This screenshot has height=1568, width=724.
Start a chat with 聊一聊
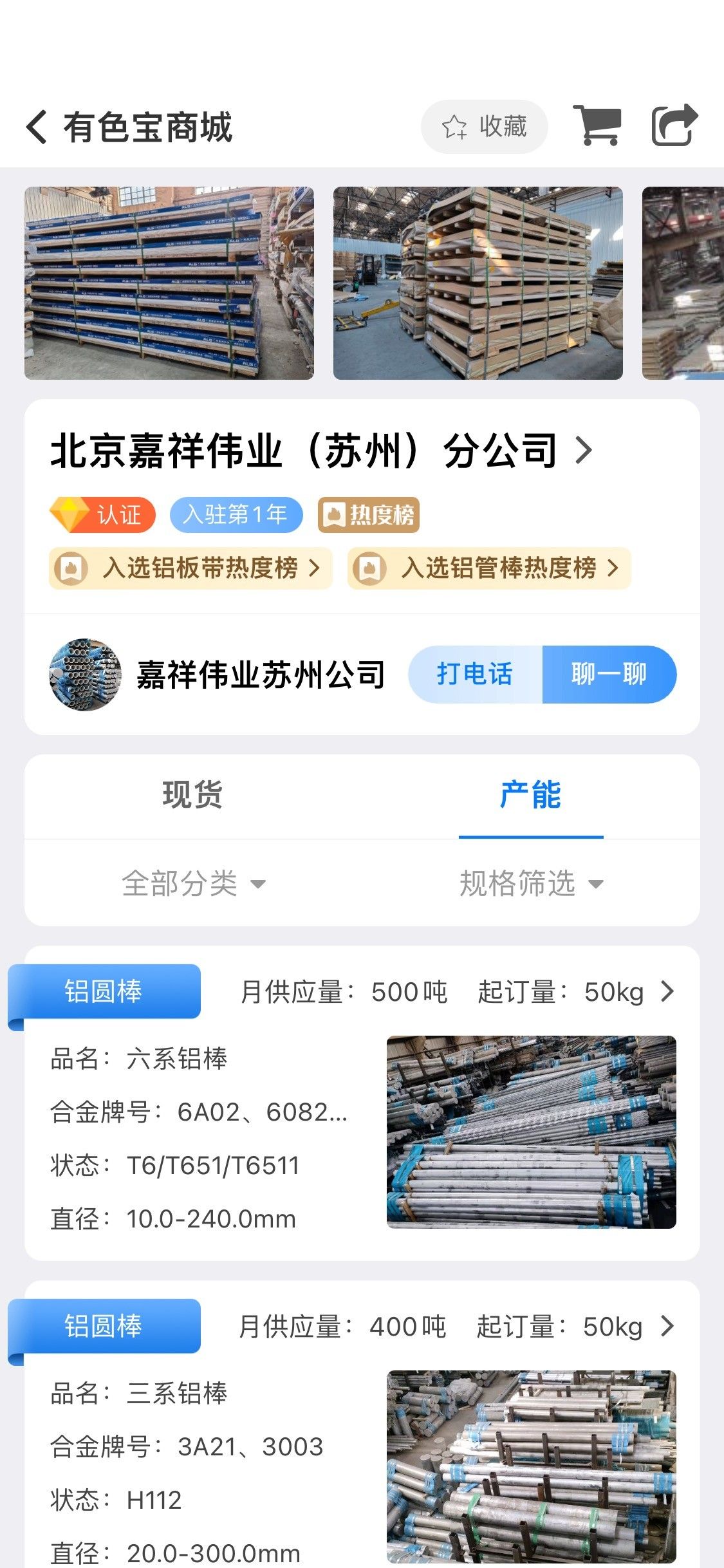click(609, 675)
